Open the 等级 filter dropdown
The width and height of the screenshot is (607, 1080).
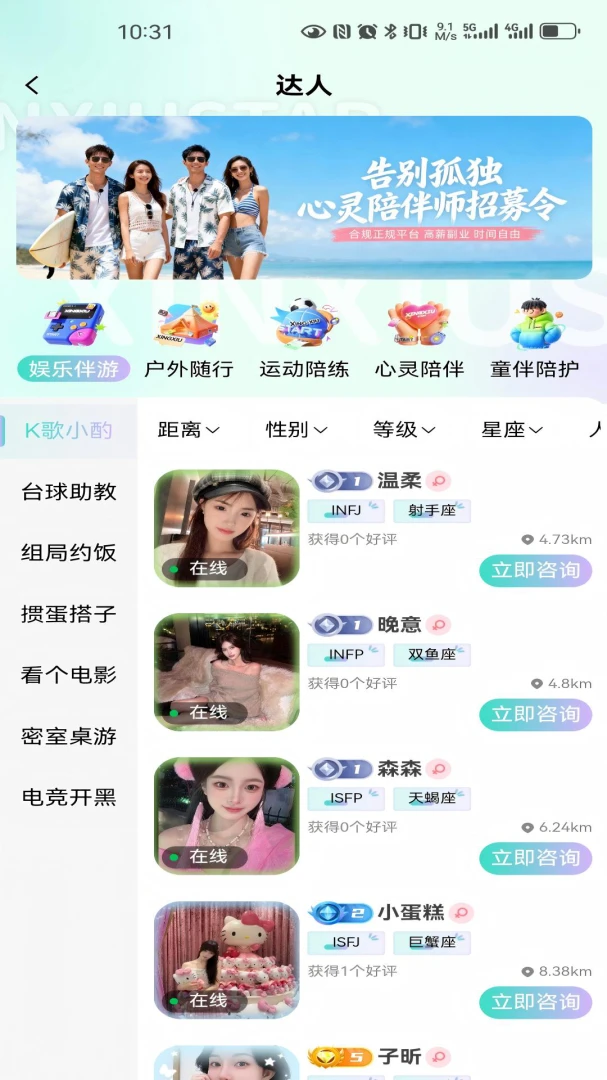pos(404,430)
